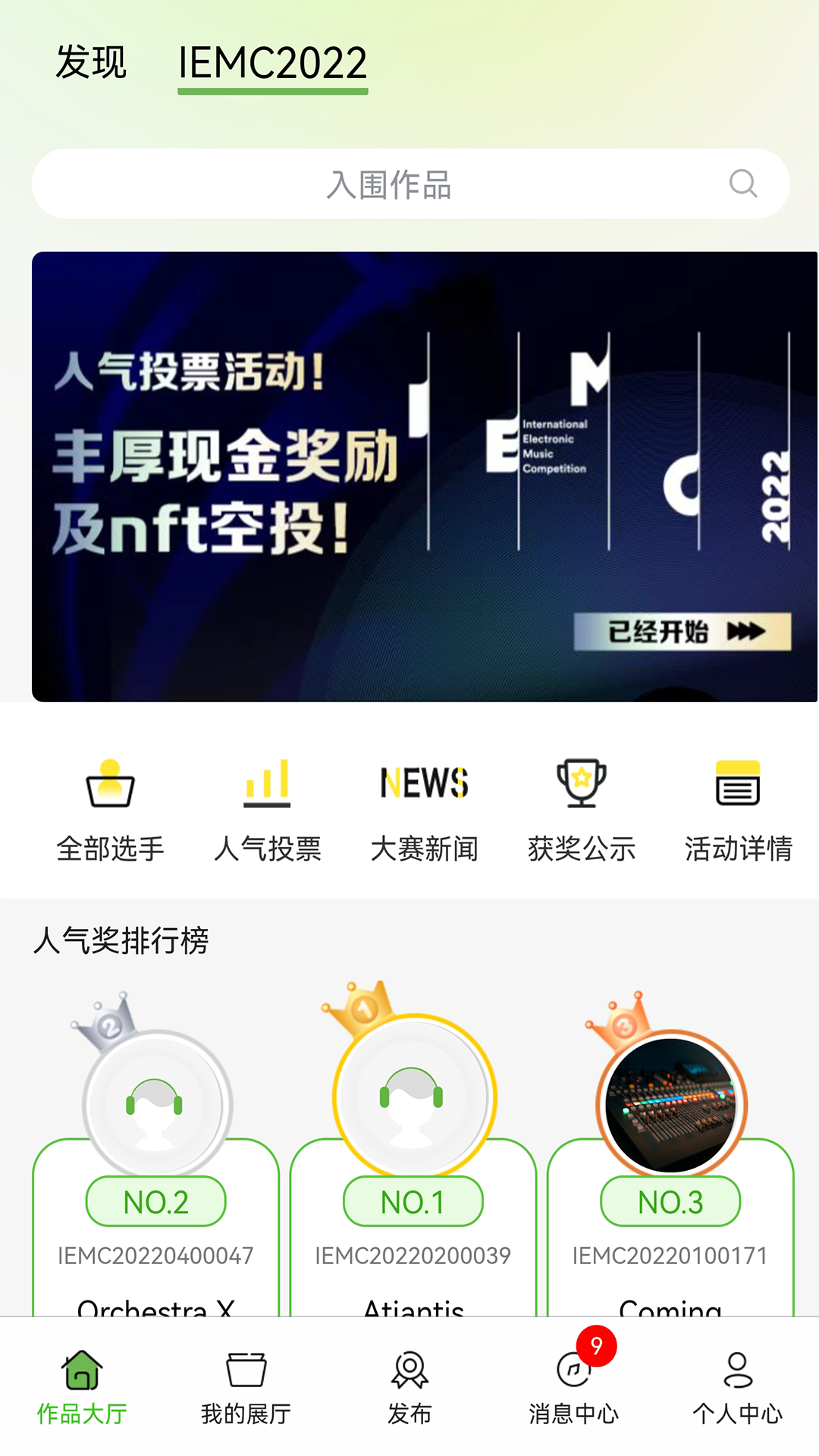Viewport: 819px width, 1456px height.
Task: Open the IEMC2022 promo banner
Action: click(x=409, y=475)
